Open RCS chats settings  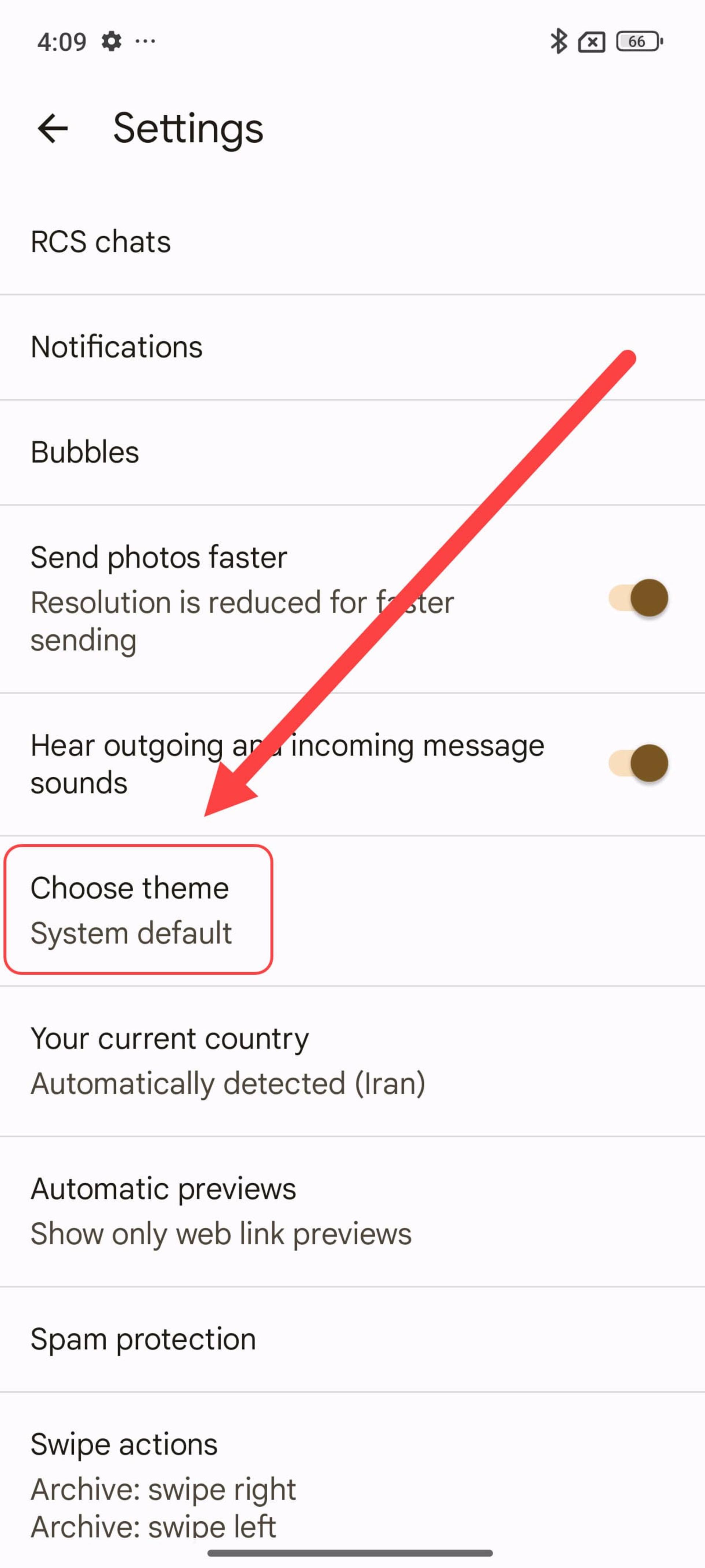coord(352,242)
